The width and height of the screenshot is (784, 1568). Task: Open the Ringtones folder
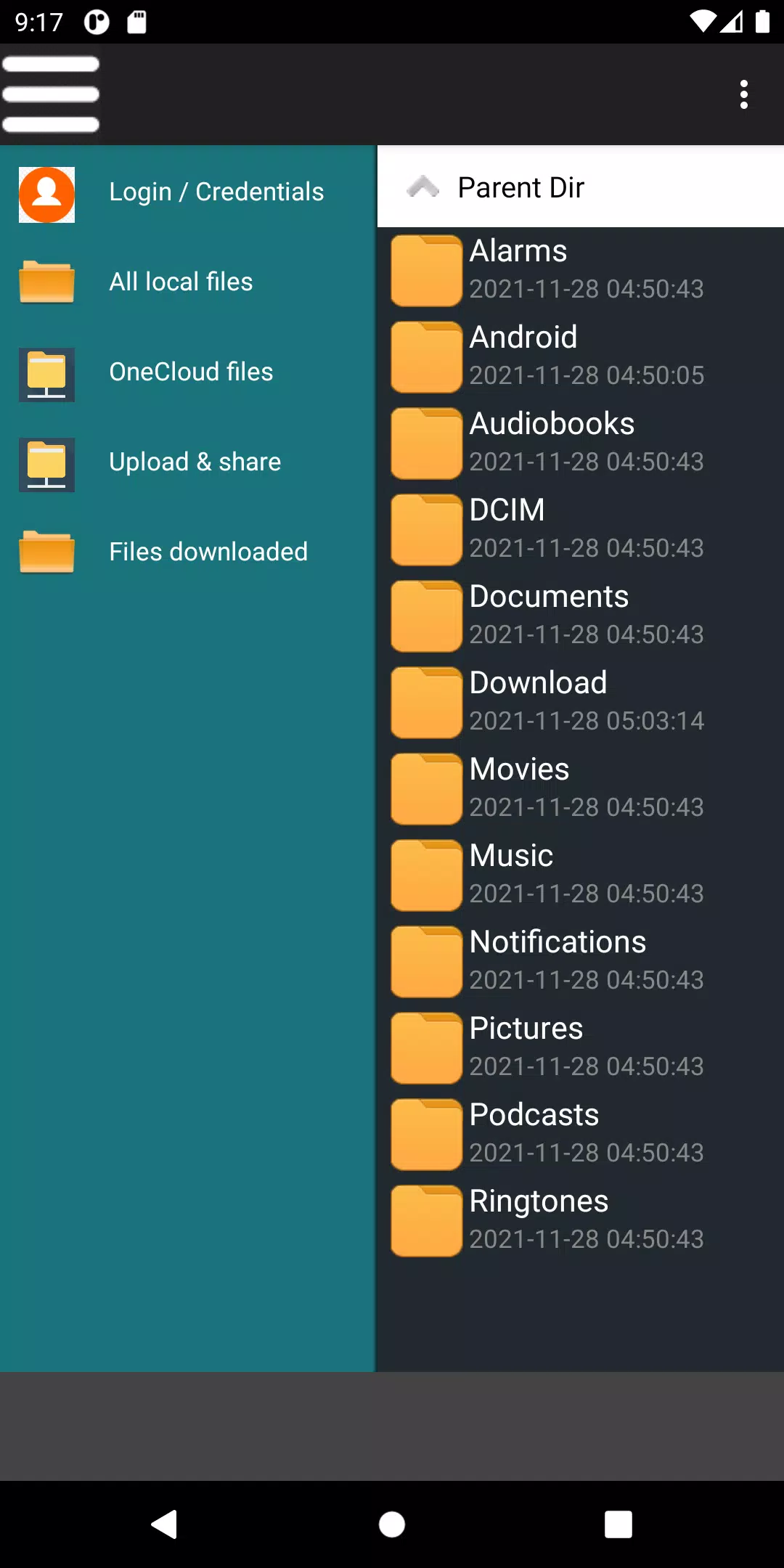[x=581, y=1220]
